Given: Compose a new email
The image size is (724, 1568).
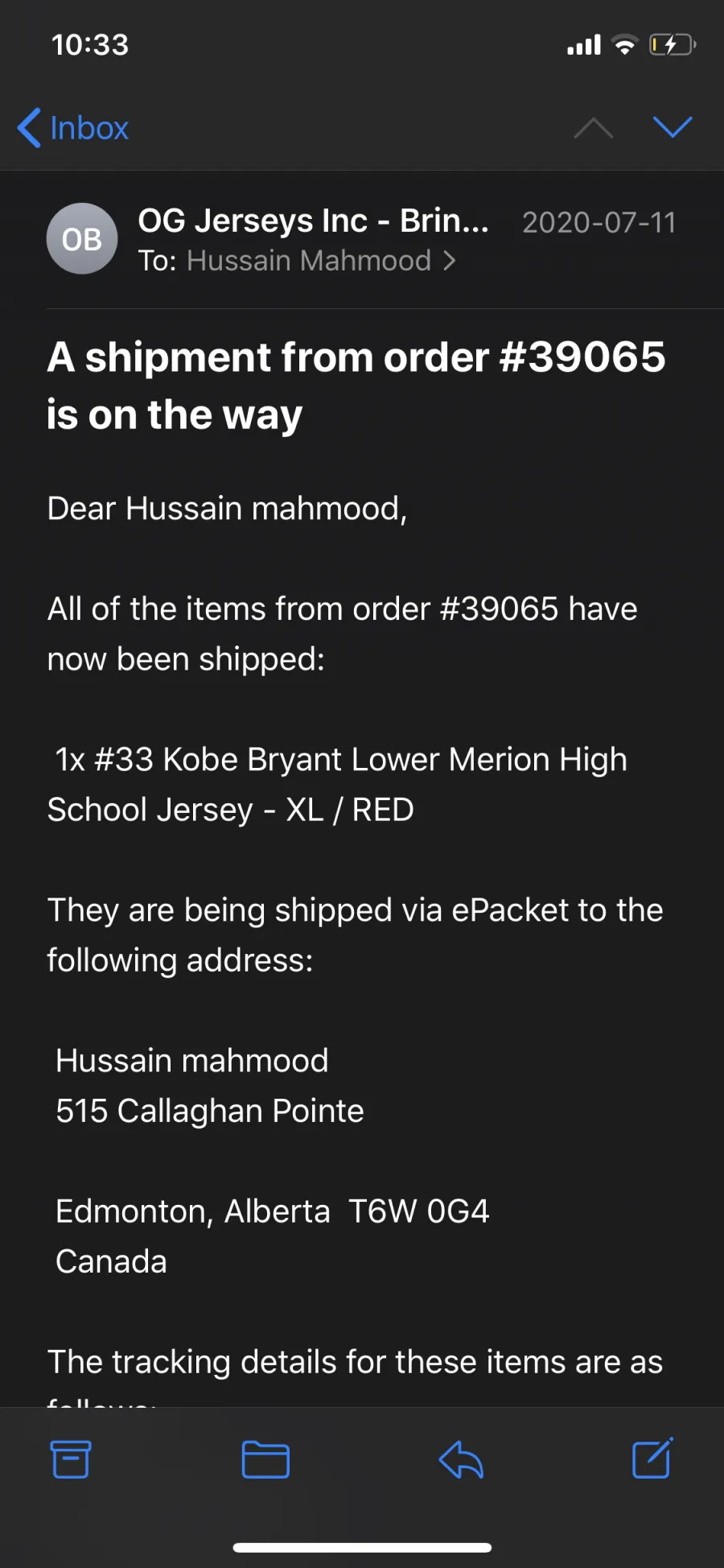Looking at the screenshot, I should pyautogui.click(x=652, y=1458).
